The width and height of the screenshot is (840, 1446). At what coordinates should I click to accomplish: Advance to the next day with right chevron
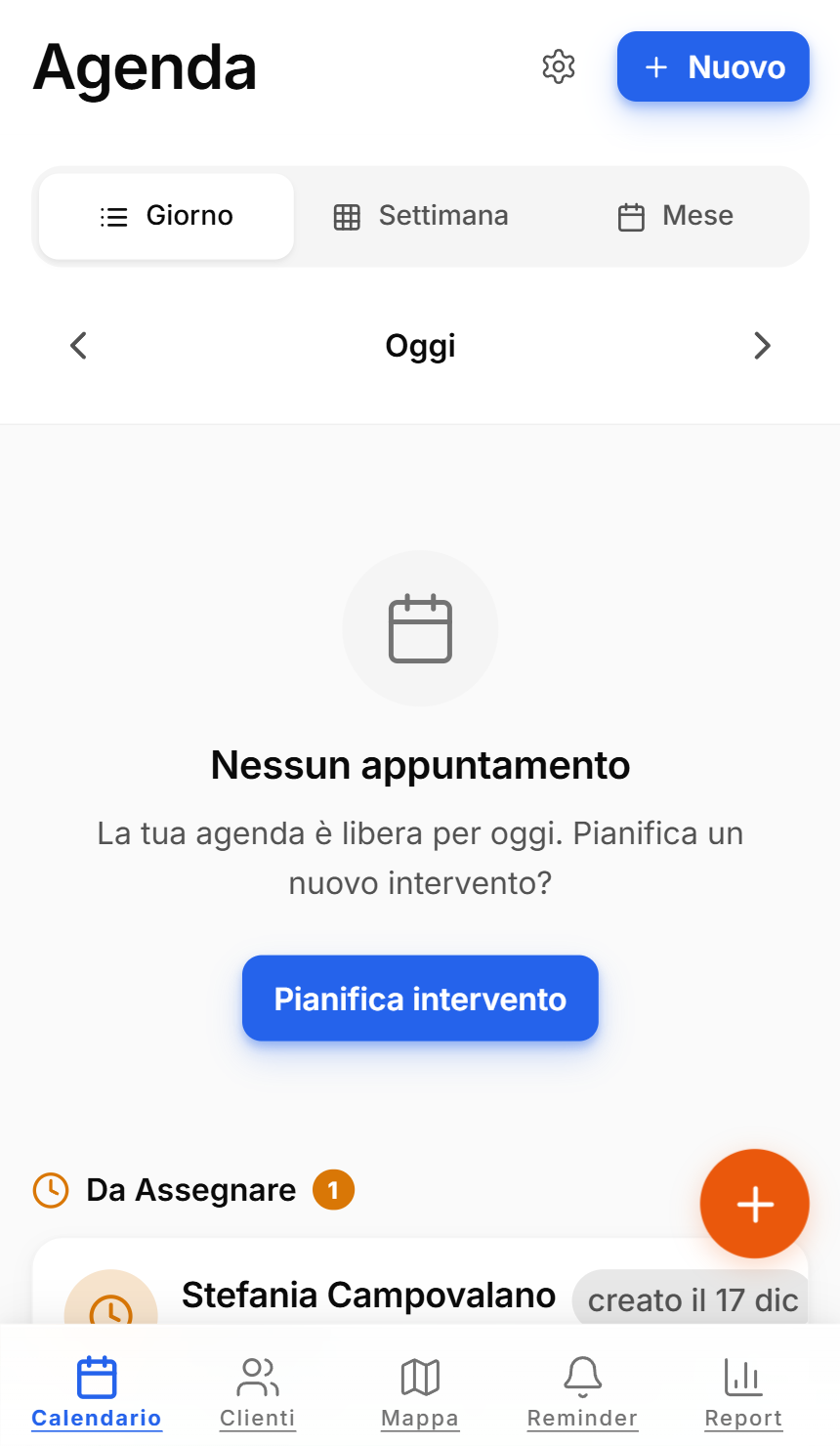762,345
